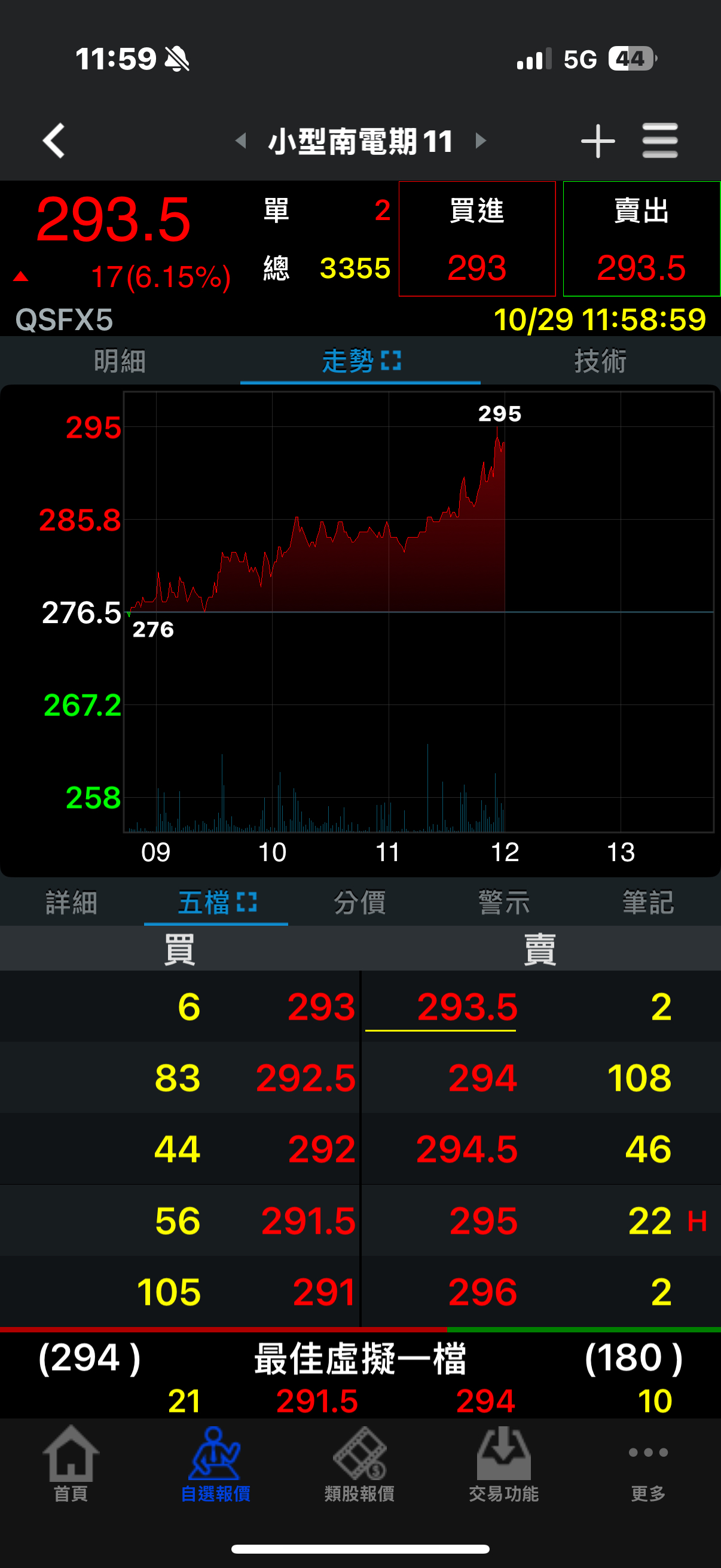Switch to the next contract with right arrow

pyautogui.click(x=481, y=141)
